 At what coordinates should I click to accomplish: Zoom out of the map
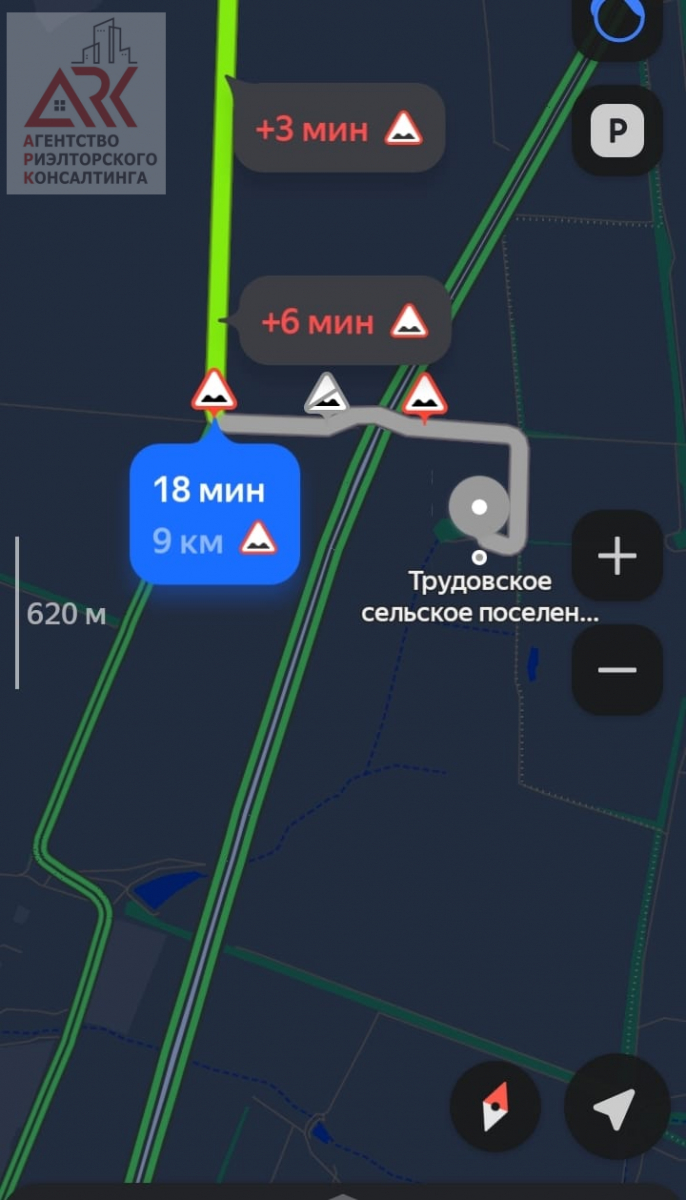coord(617,670)
